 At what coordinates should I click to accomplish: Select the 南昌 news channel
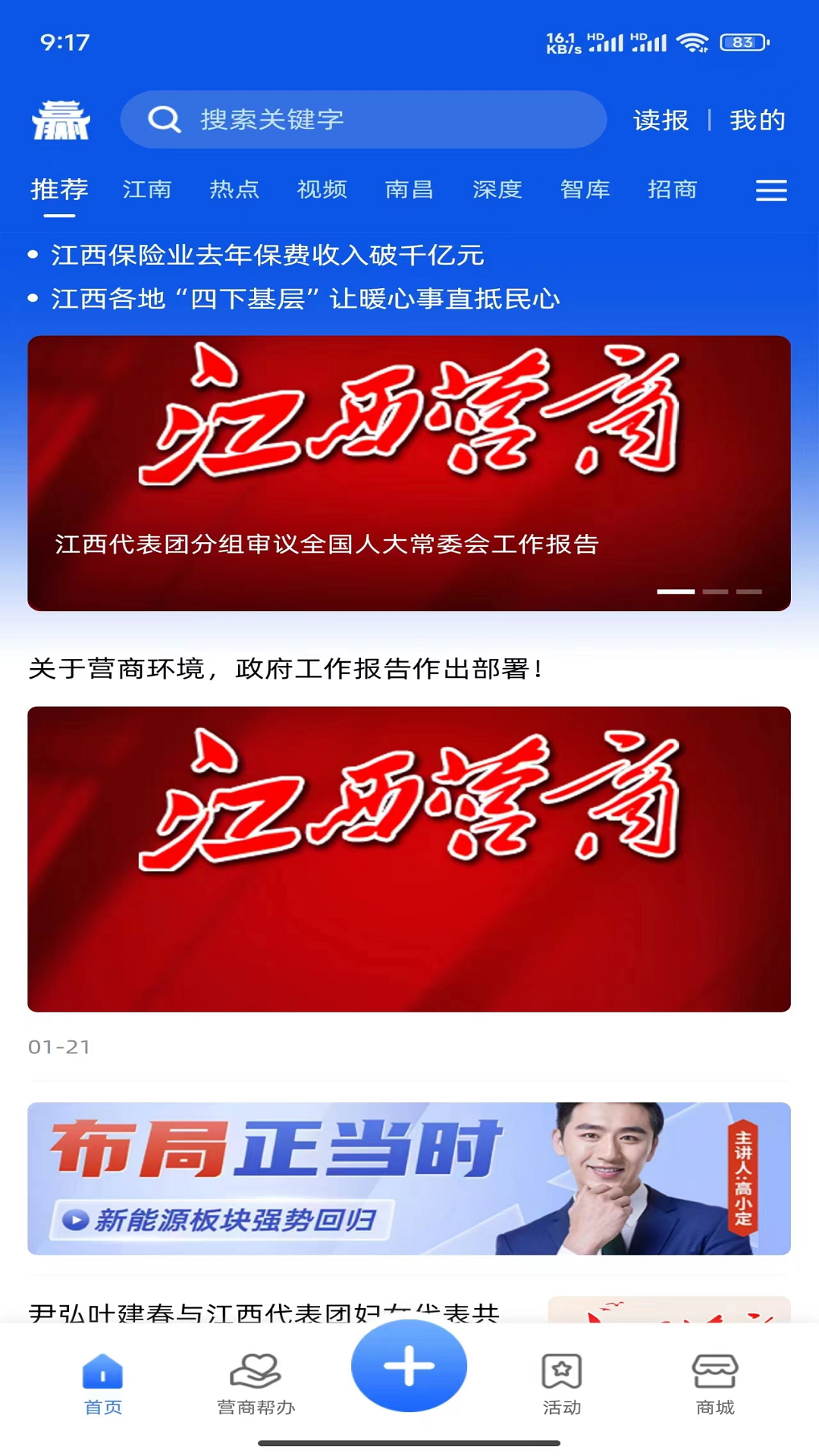pos(410,191)
